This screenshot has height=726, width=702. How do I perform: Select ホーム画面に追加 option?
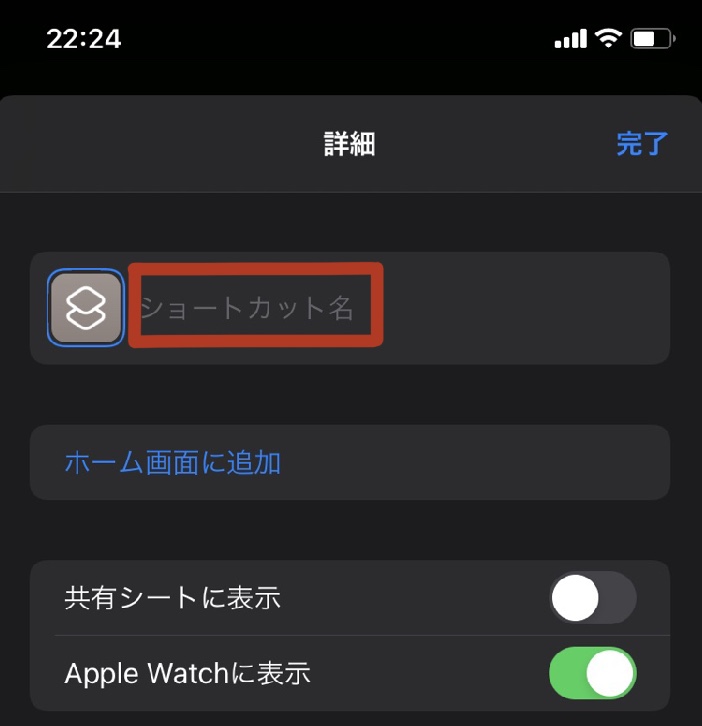[172, 462]
